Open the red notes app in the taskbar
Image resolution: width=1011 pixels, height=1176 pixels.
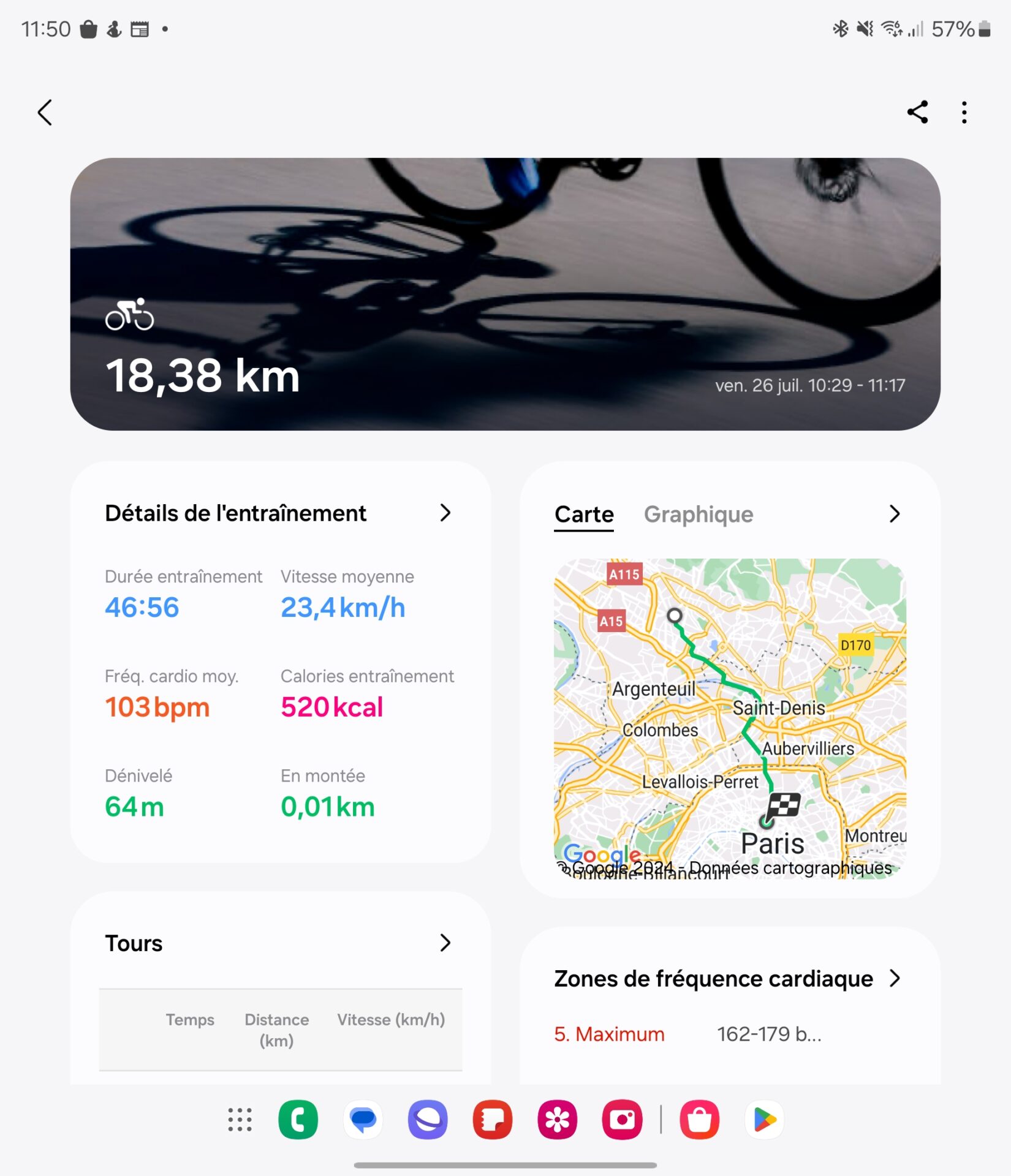[492, 1120]
